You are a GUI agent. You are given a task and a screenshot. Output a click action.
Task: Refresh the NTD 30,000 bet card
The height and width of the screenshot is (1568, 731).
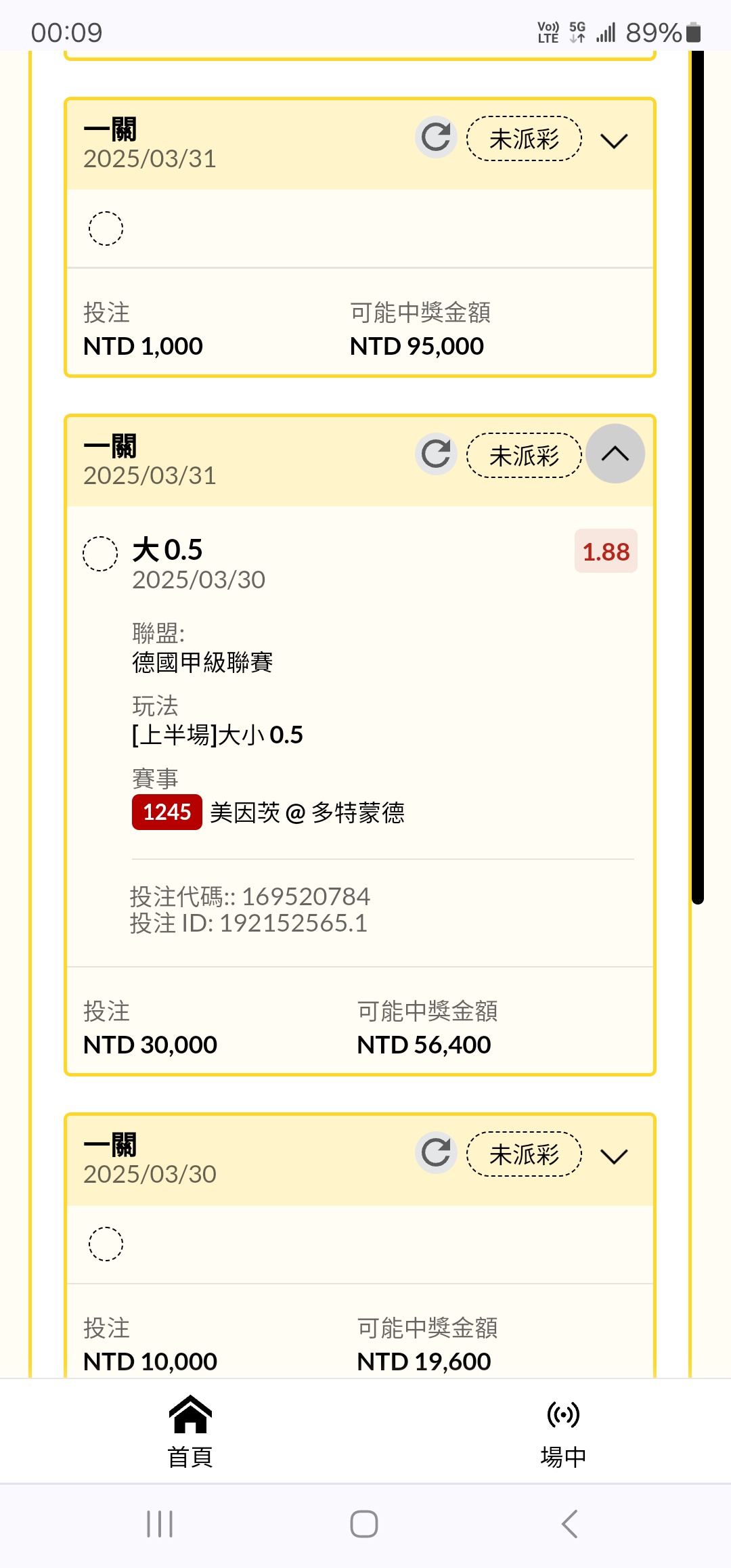pyautogui.click(x=436, y=454)
